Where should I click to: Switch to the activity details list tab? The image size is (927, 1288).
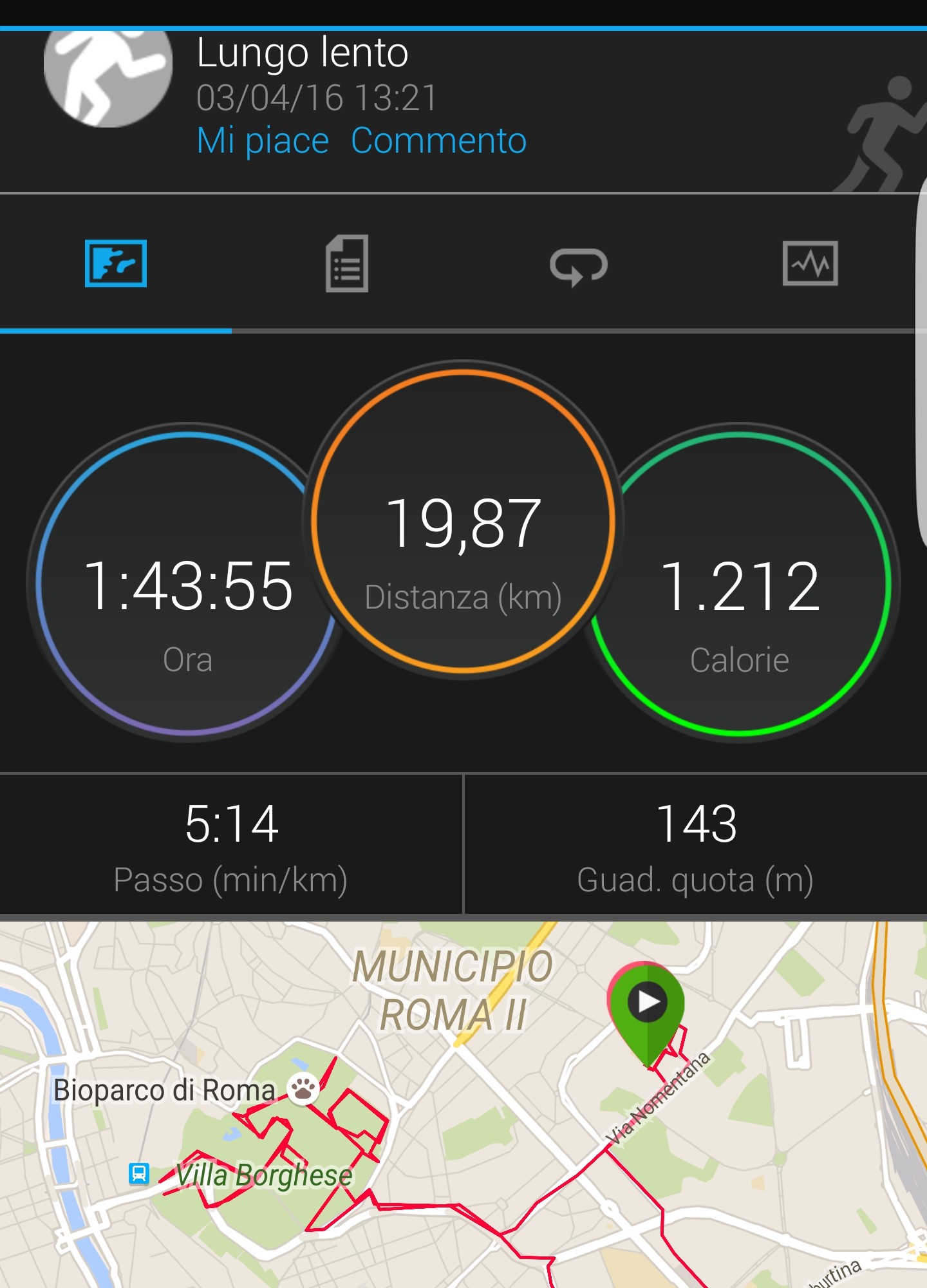(347, 263)
